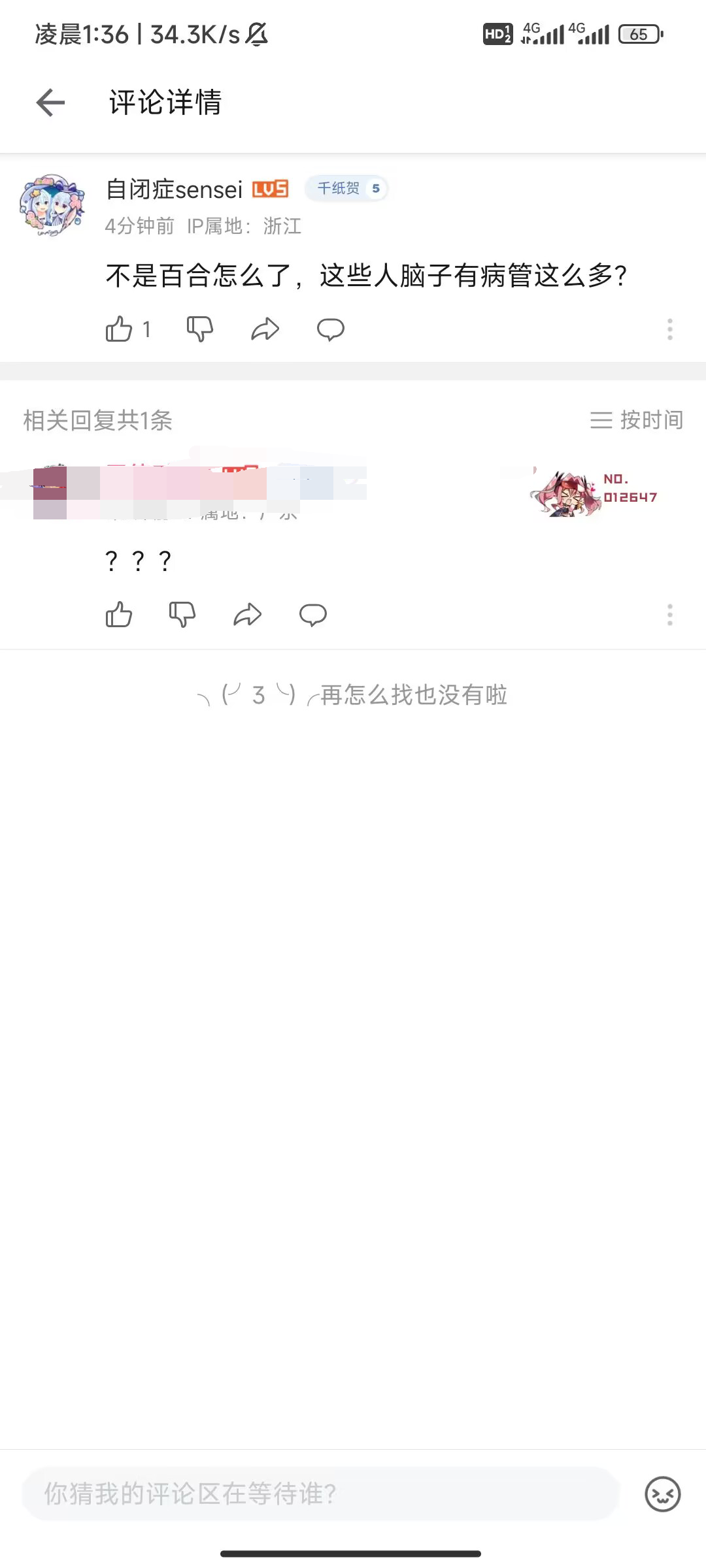Open the emoji picker beside the comment box
Image resolution: width=706 pixels, height=1568 pixels.
click(x=662, y=1494)
